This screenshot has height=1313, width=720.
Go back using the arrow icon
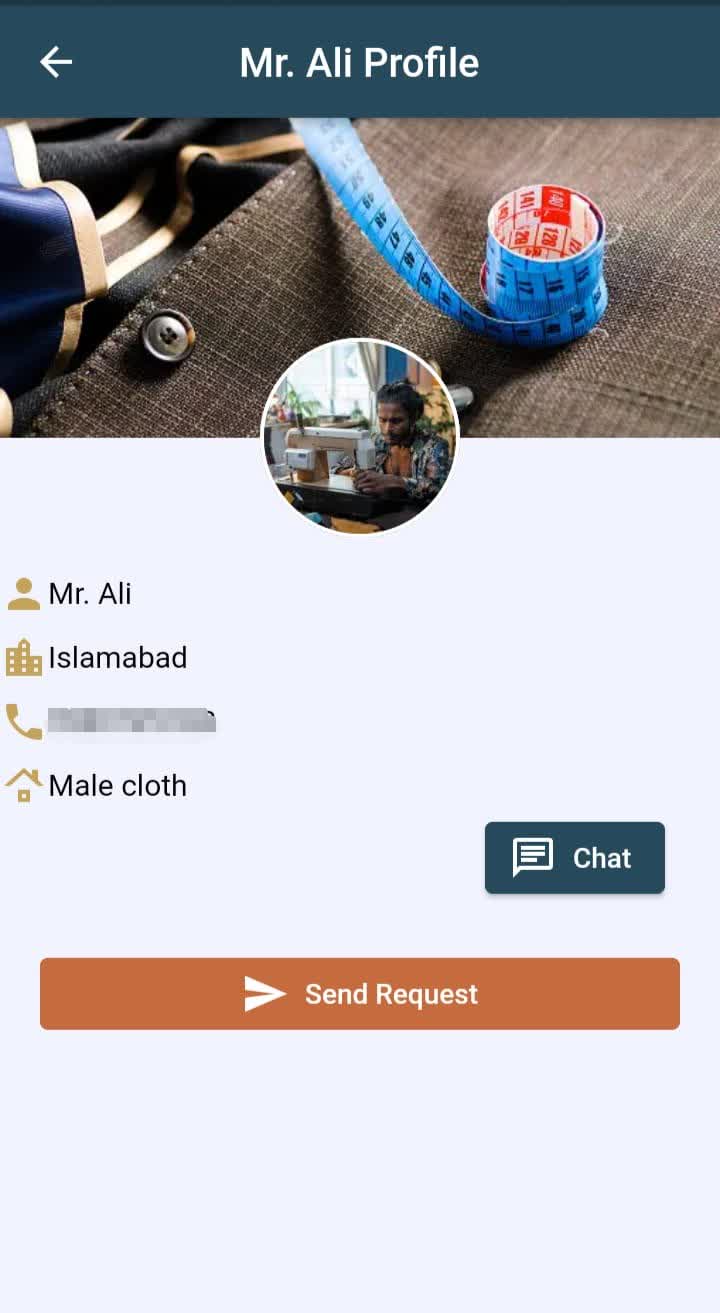[x=56, y=62]
